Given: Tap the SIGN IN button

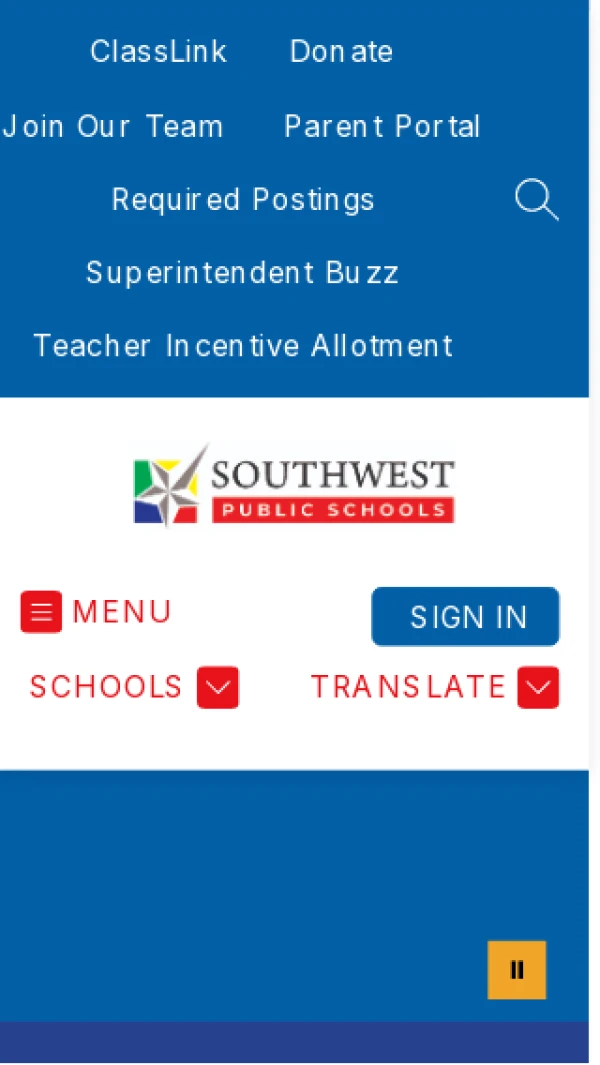Looking at the screenshot, I should tap(466, 617).
